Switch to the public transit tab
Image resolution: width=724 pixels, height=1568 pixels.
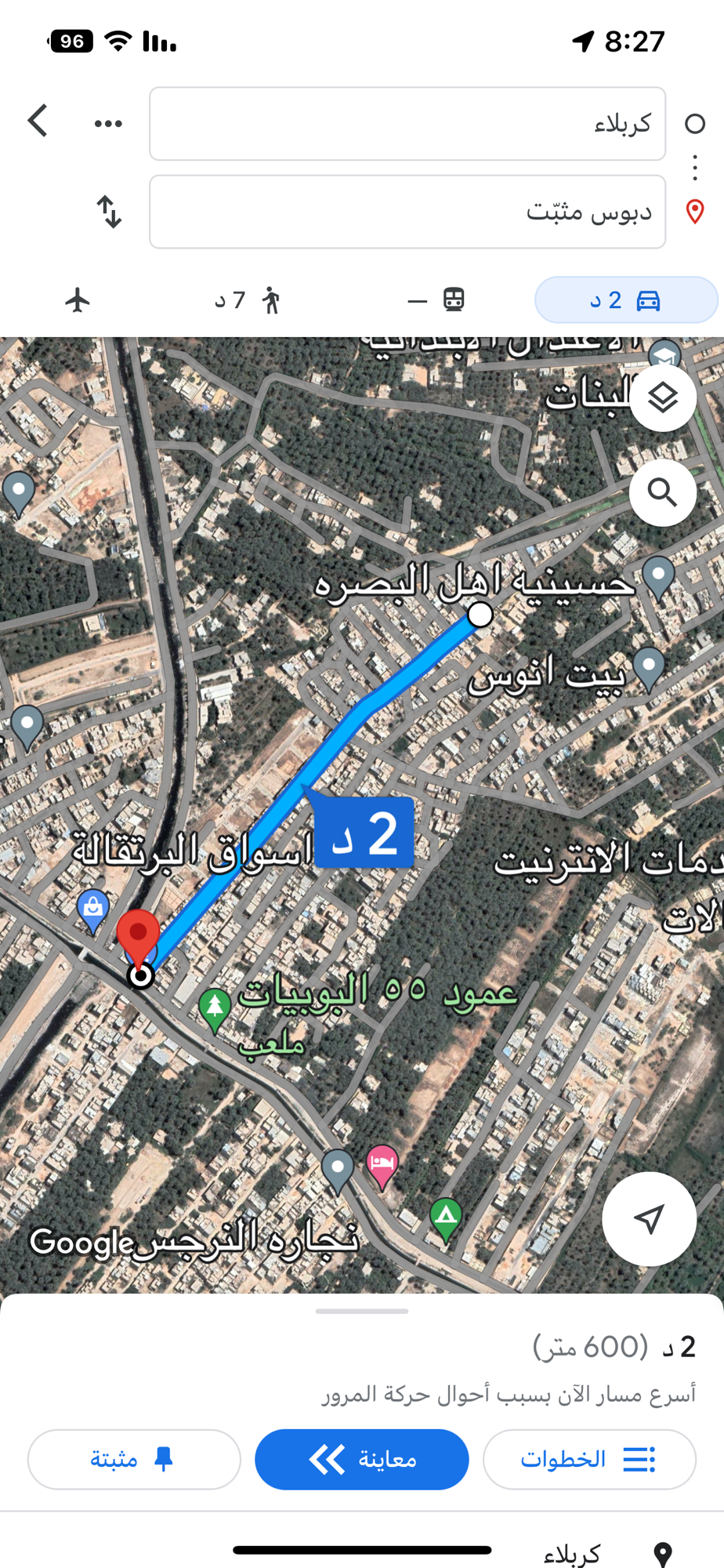(x=436, y=299)
